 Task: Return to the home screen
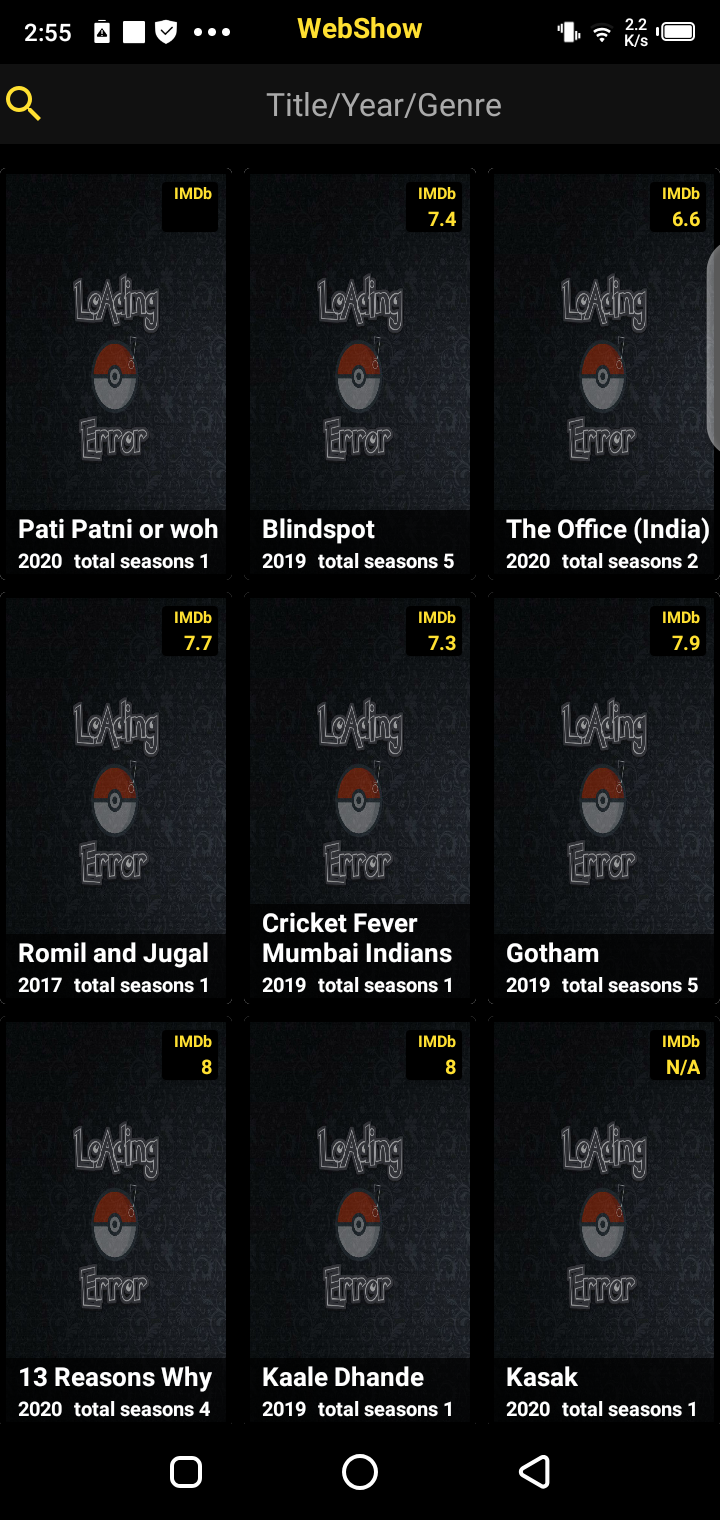click(360, 1471)
